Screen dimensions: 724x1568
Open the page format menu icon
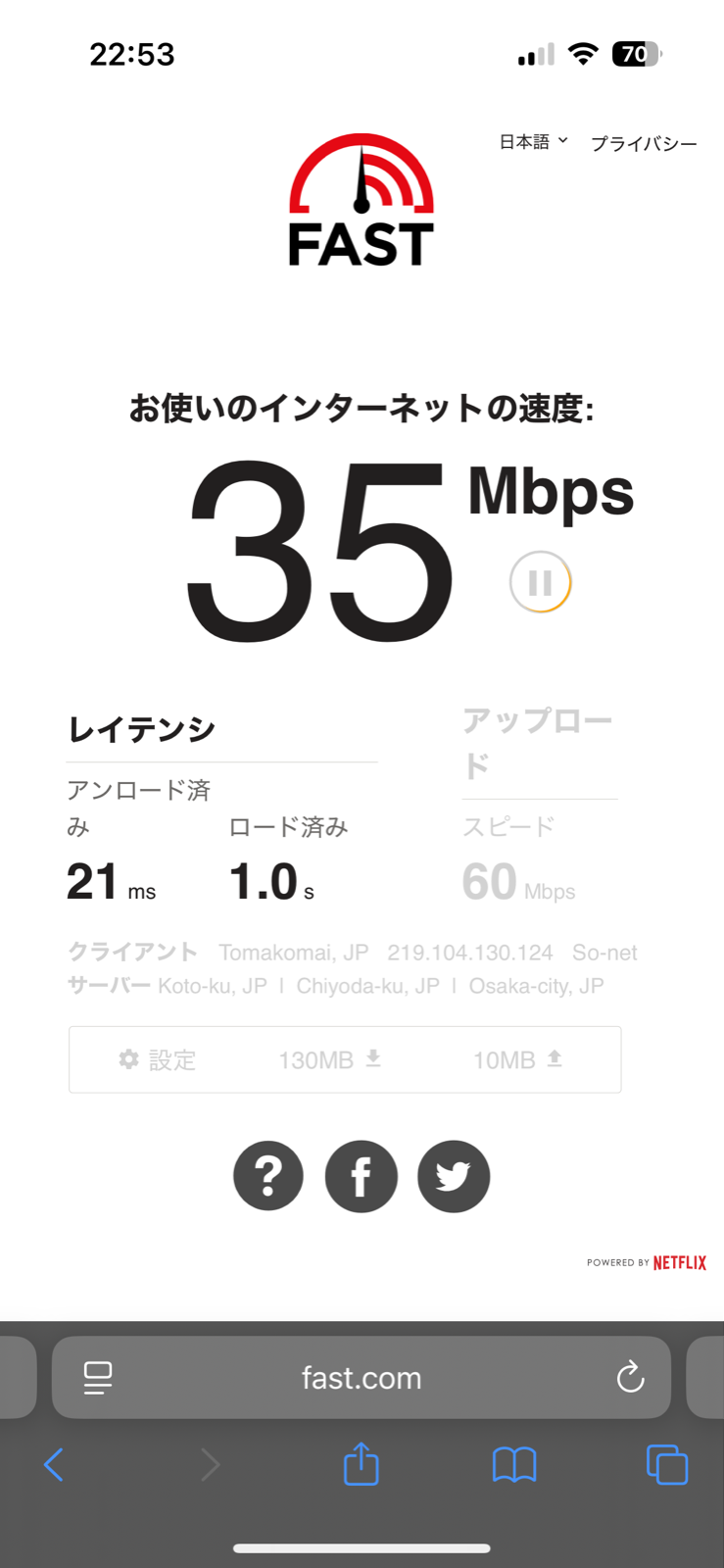98,1378
